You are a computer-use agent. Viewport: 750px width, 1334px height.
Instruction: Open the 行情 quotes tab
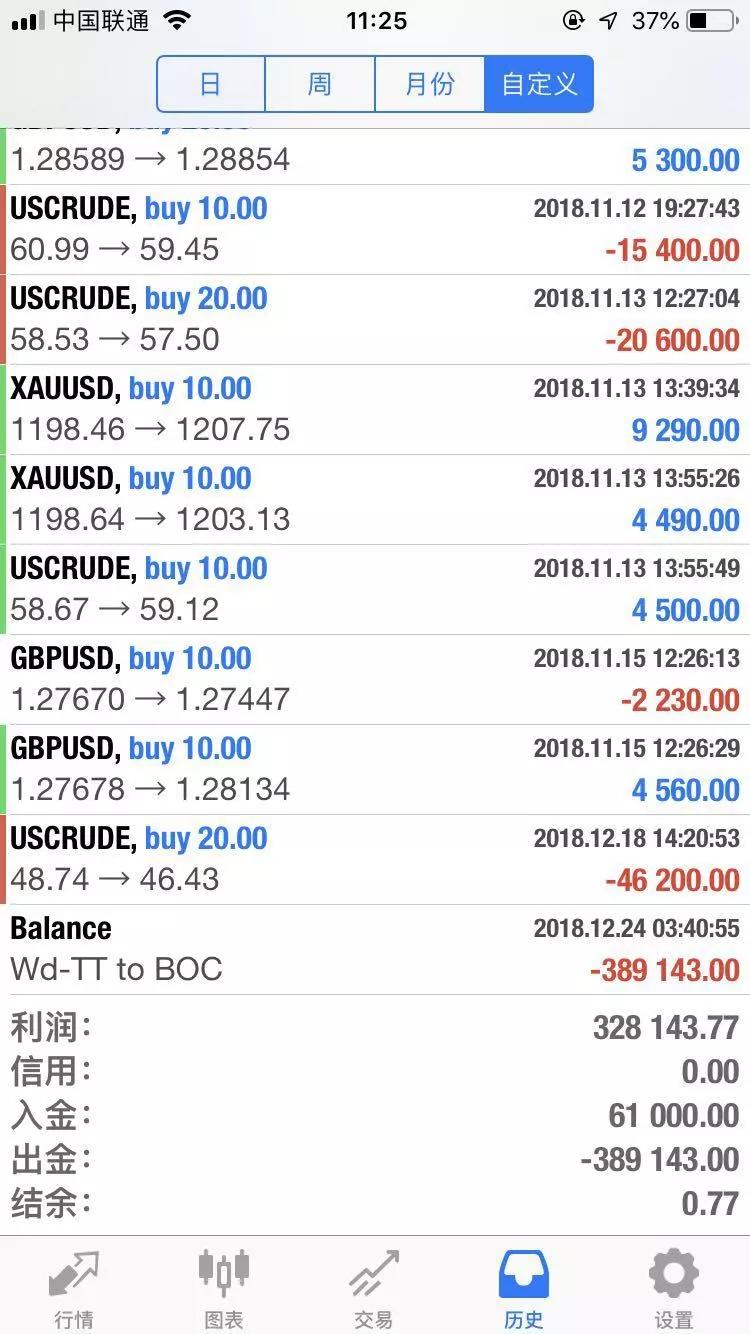click(x=75, y=1287)
